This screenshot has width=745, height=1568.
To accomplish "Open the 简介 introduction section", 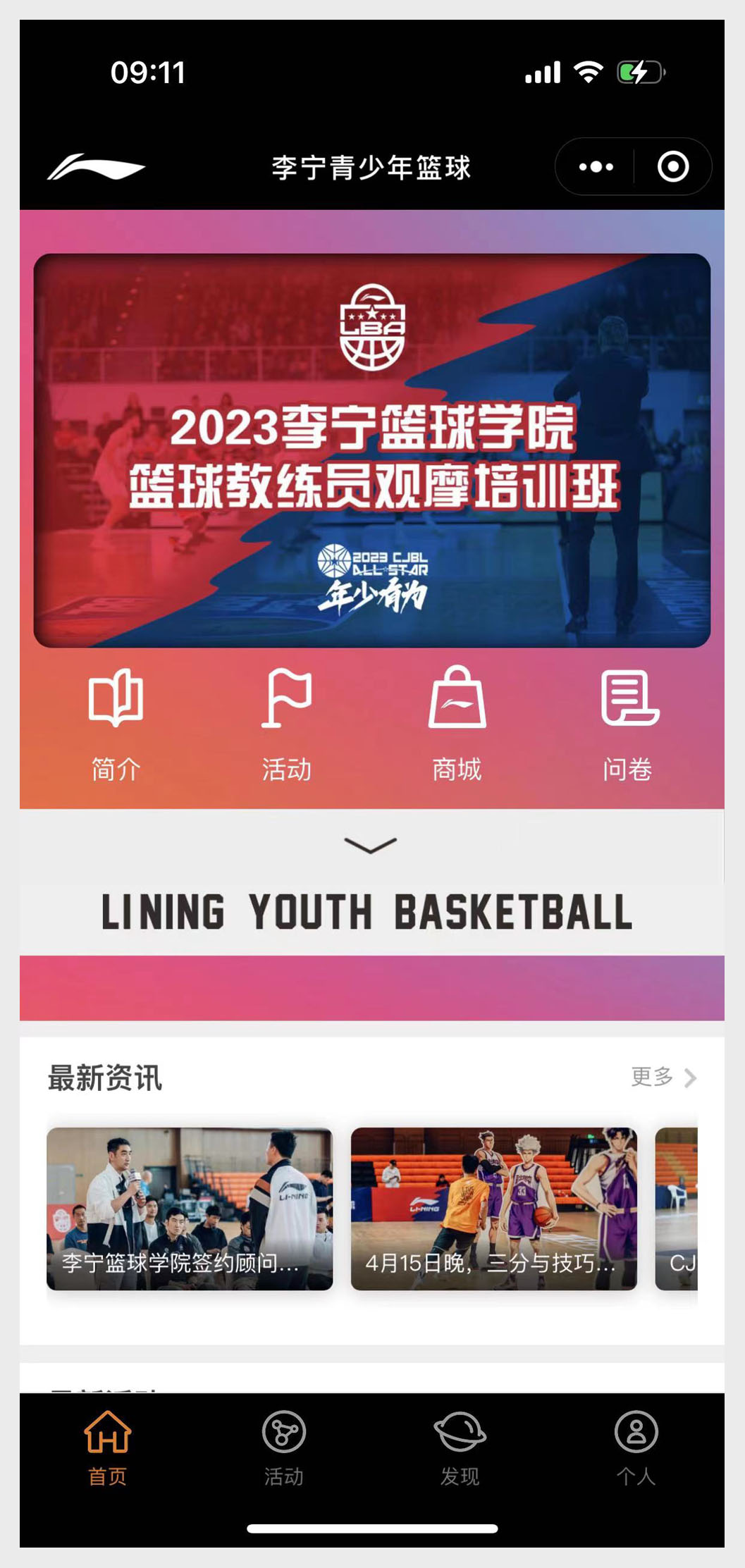I will [116, 725].
